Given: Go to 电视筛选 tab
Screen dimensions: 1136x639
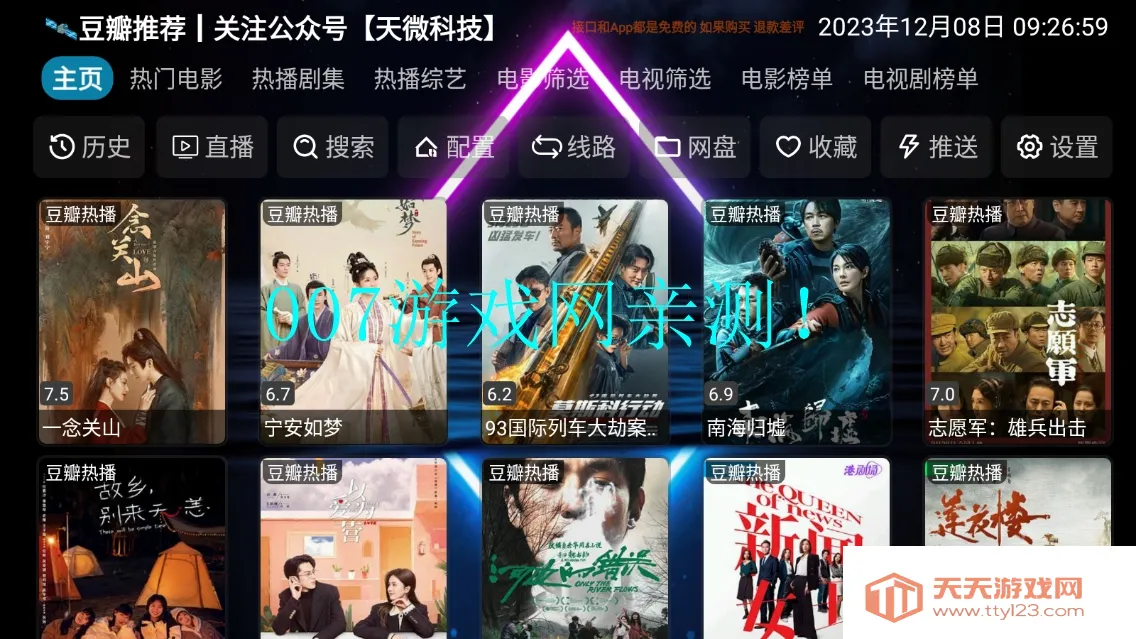Looking at the screenshot, I should [665, 79].
